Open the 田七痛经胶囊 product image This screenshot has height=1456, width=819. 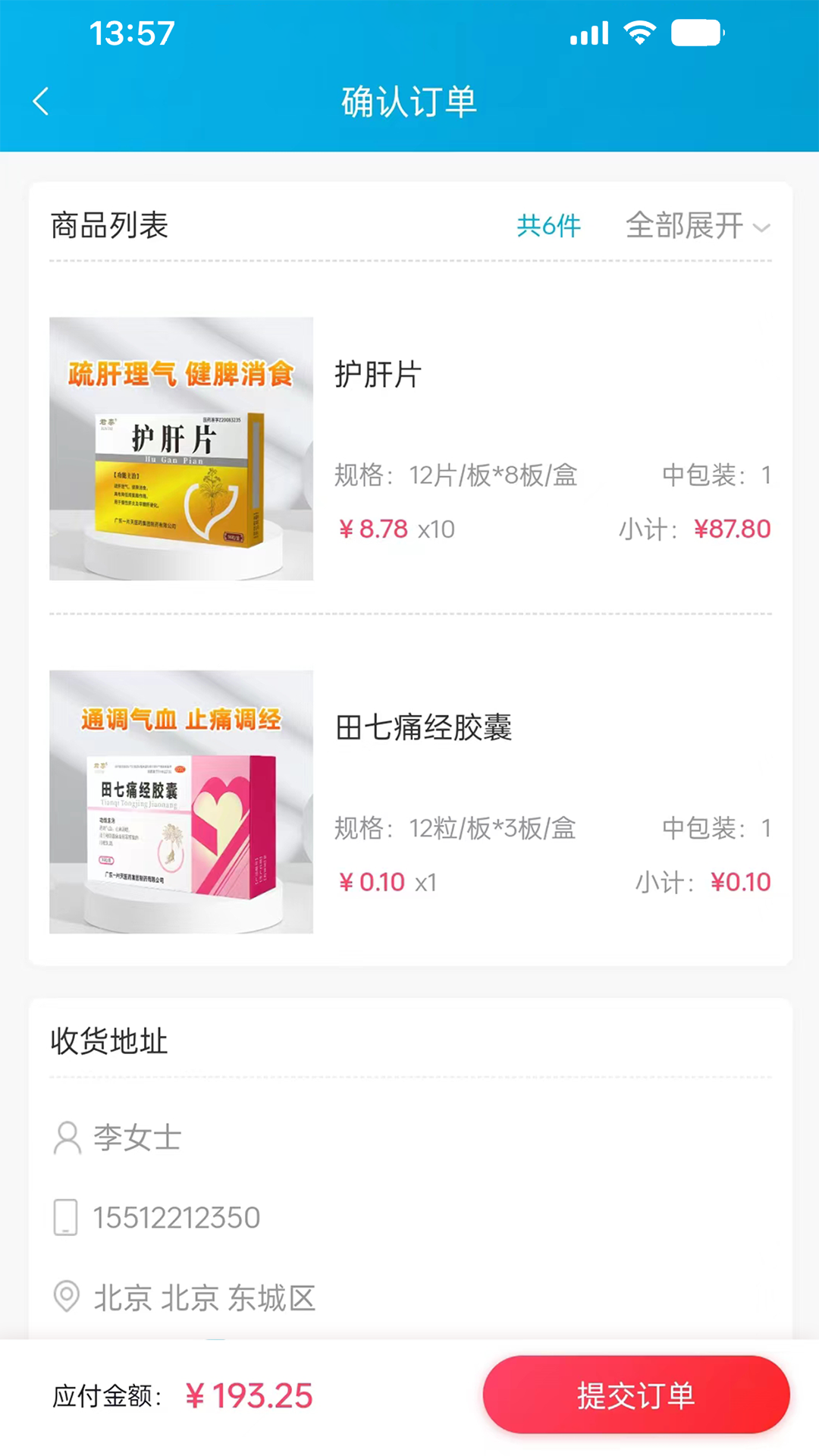pos(181,802)
